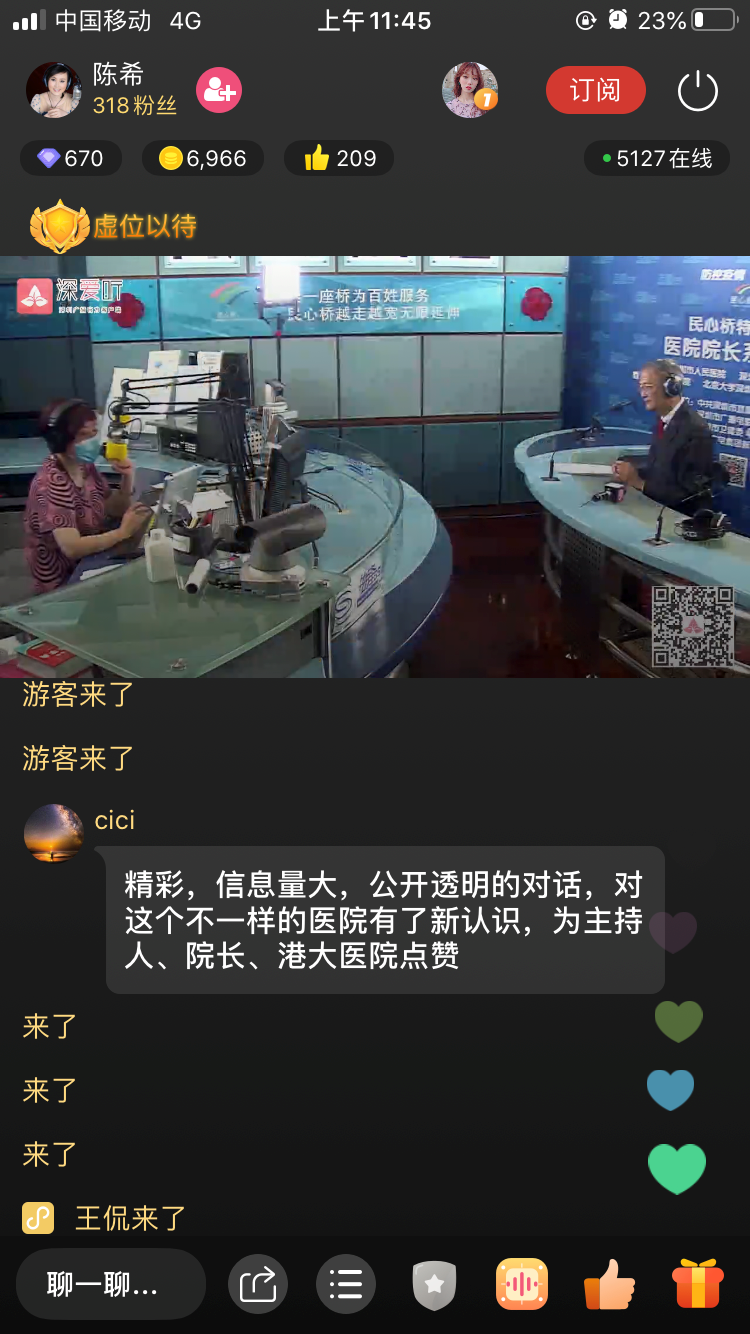
Task: Follow host with the pink add-user icon
Action: click(x=218, y=91)
